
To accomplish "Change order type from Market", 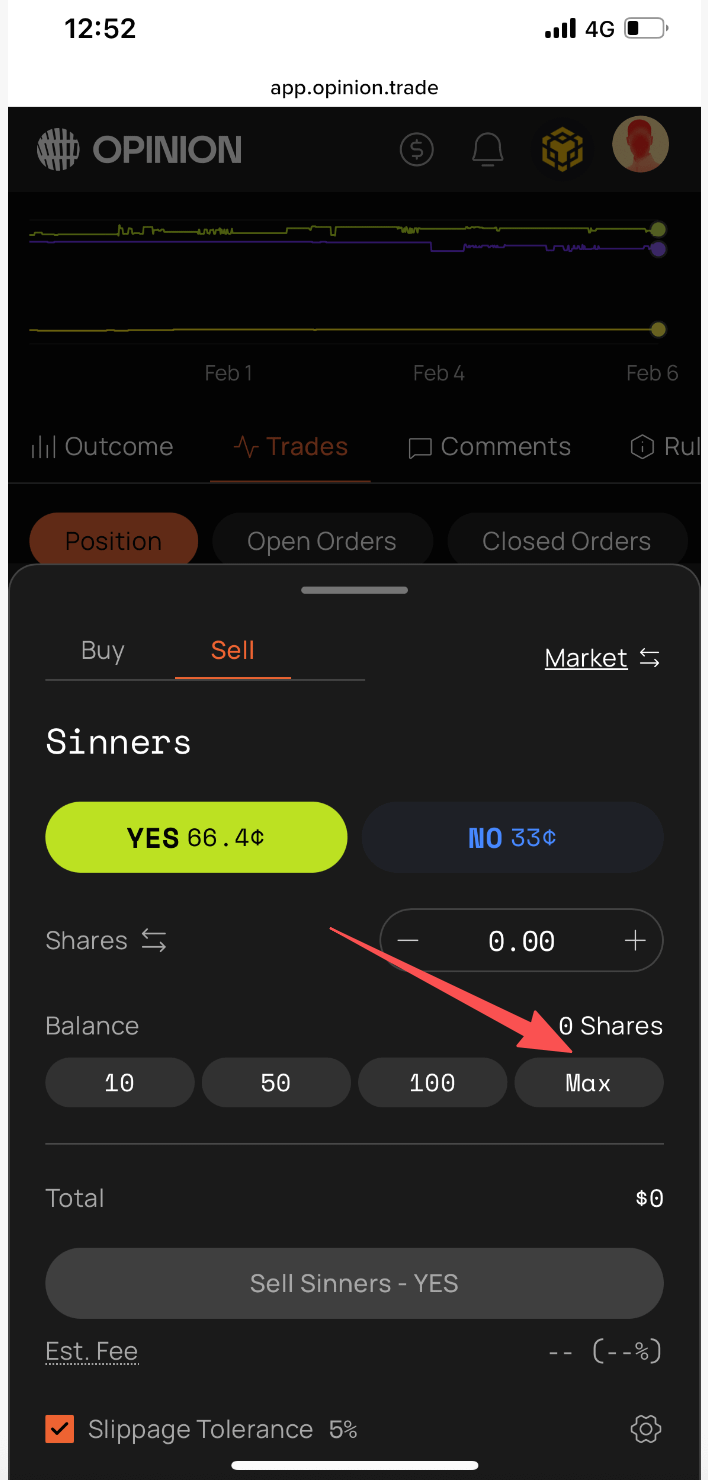I will (602, 658).
